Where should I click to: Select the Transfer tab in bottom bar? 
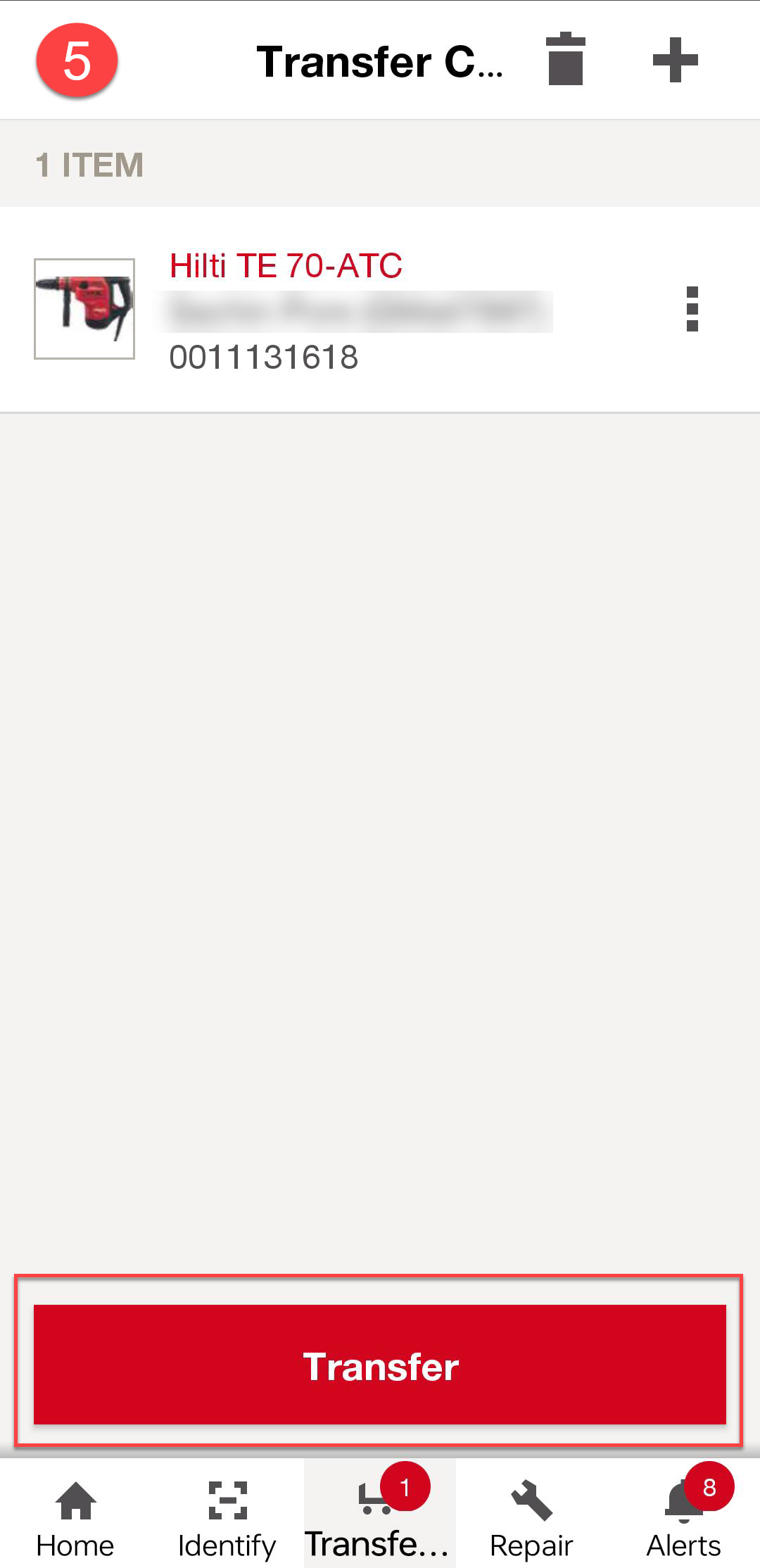379,1513
